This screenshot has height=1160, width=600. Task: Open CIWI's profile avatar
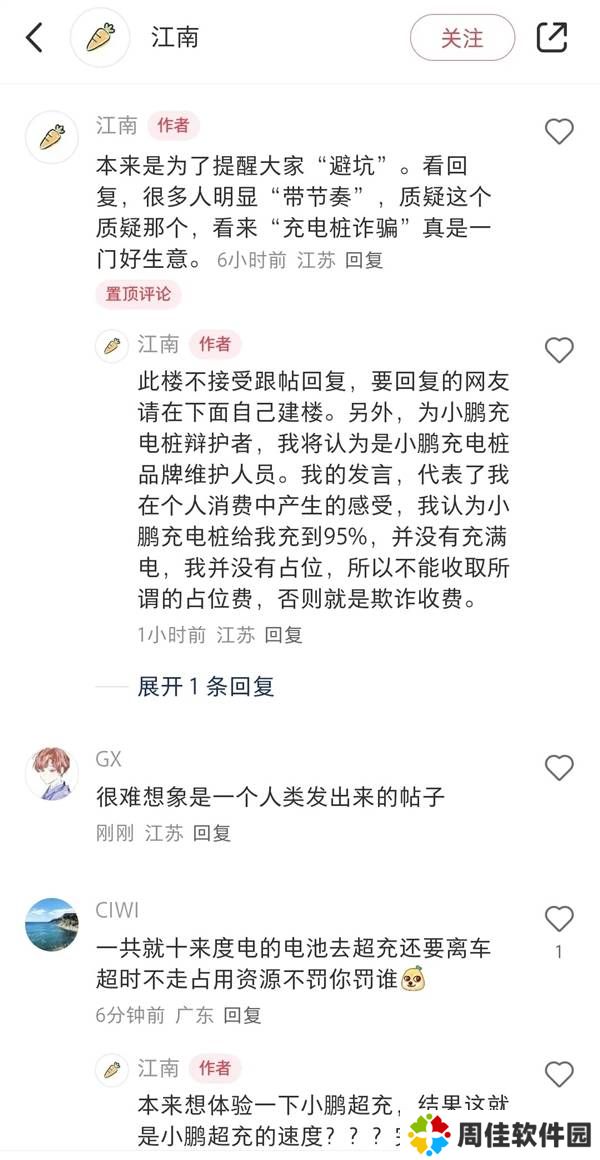click(x=51, y=925)
